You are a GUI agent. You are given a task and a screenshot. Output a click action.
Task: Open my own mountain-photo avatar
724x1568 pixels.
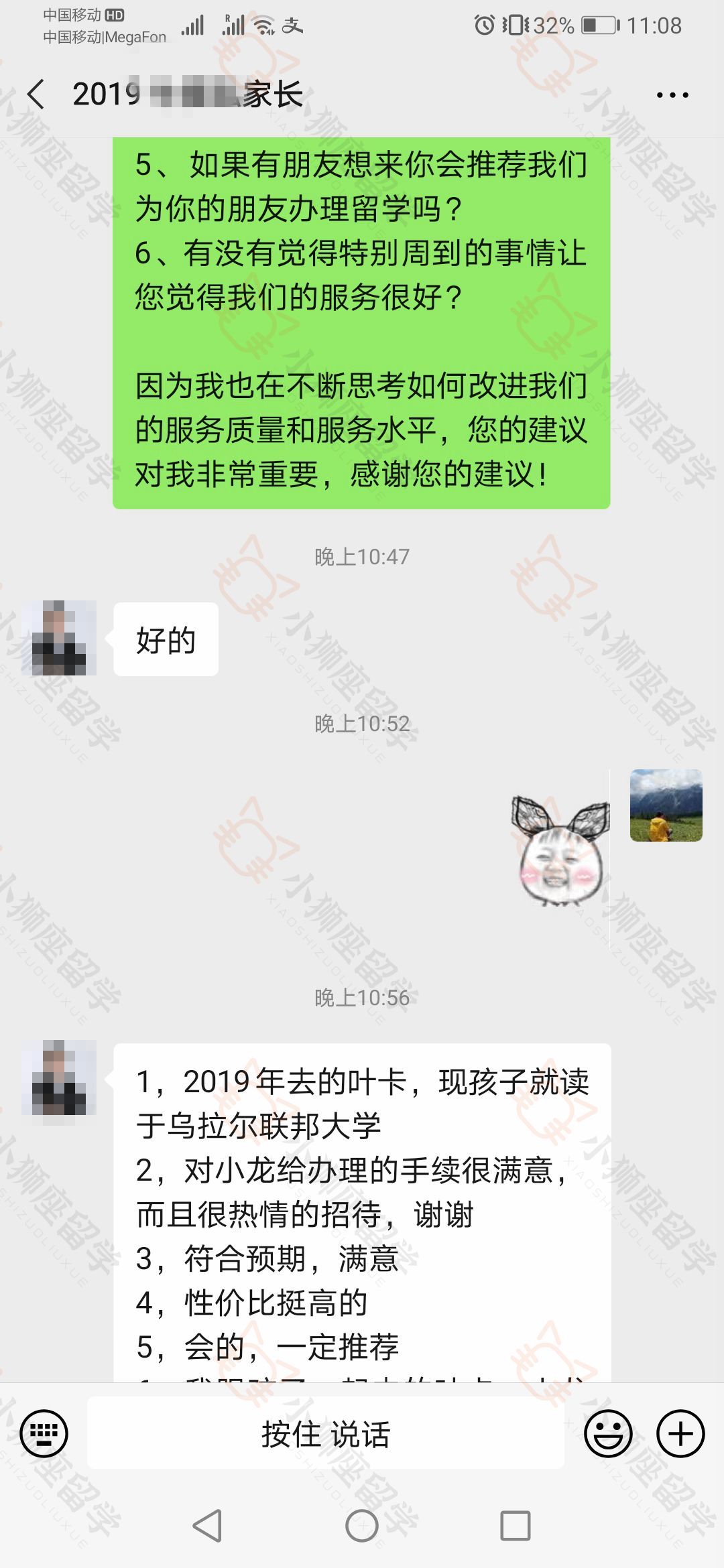click(x=666, y=805)
